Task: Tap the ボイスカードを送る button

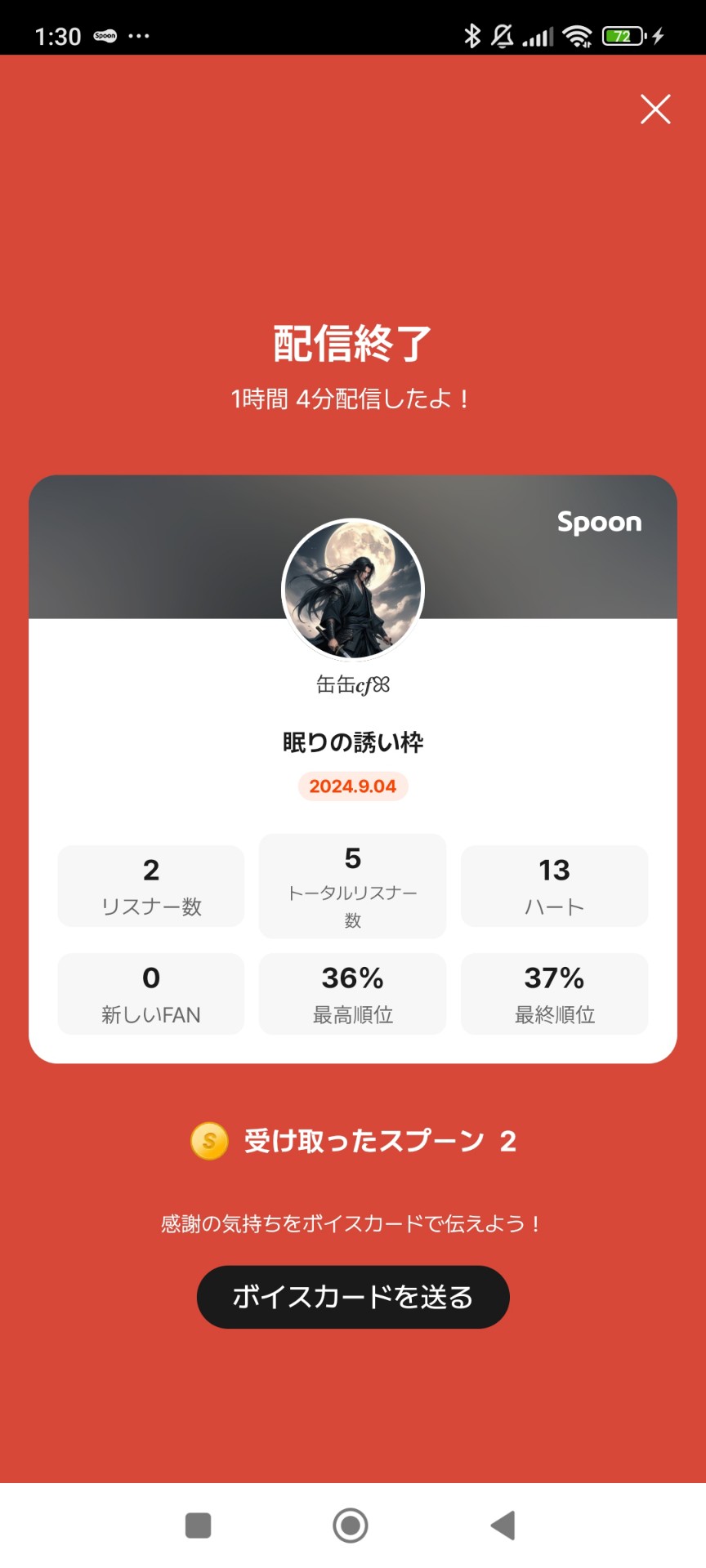Action: [x=353, y=1297]
